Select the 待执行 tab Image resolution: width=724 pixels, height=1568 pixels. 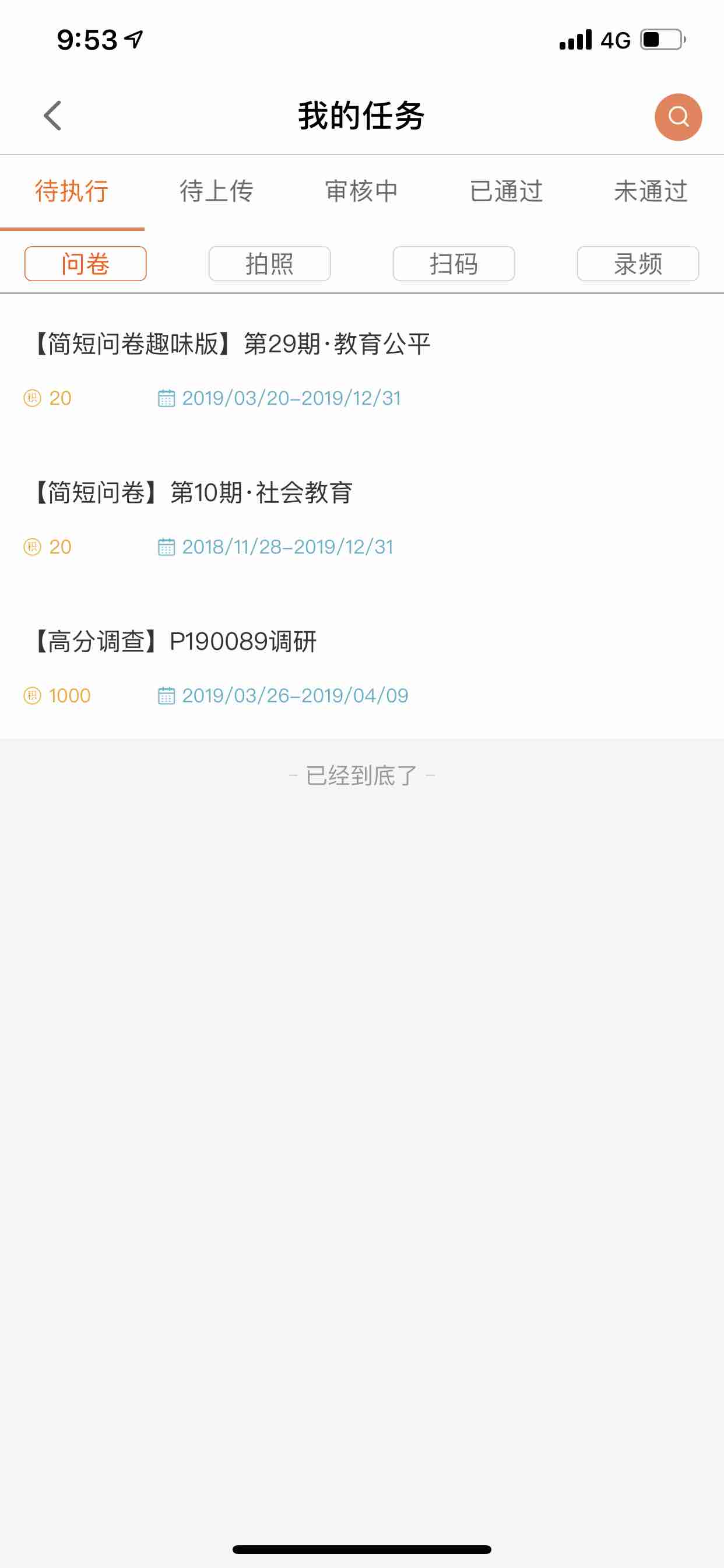(x=72, y=191)
